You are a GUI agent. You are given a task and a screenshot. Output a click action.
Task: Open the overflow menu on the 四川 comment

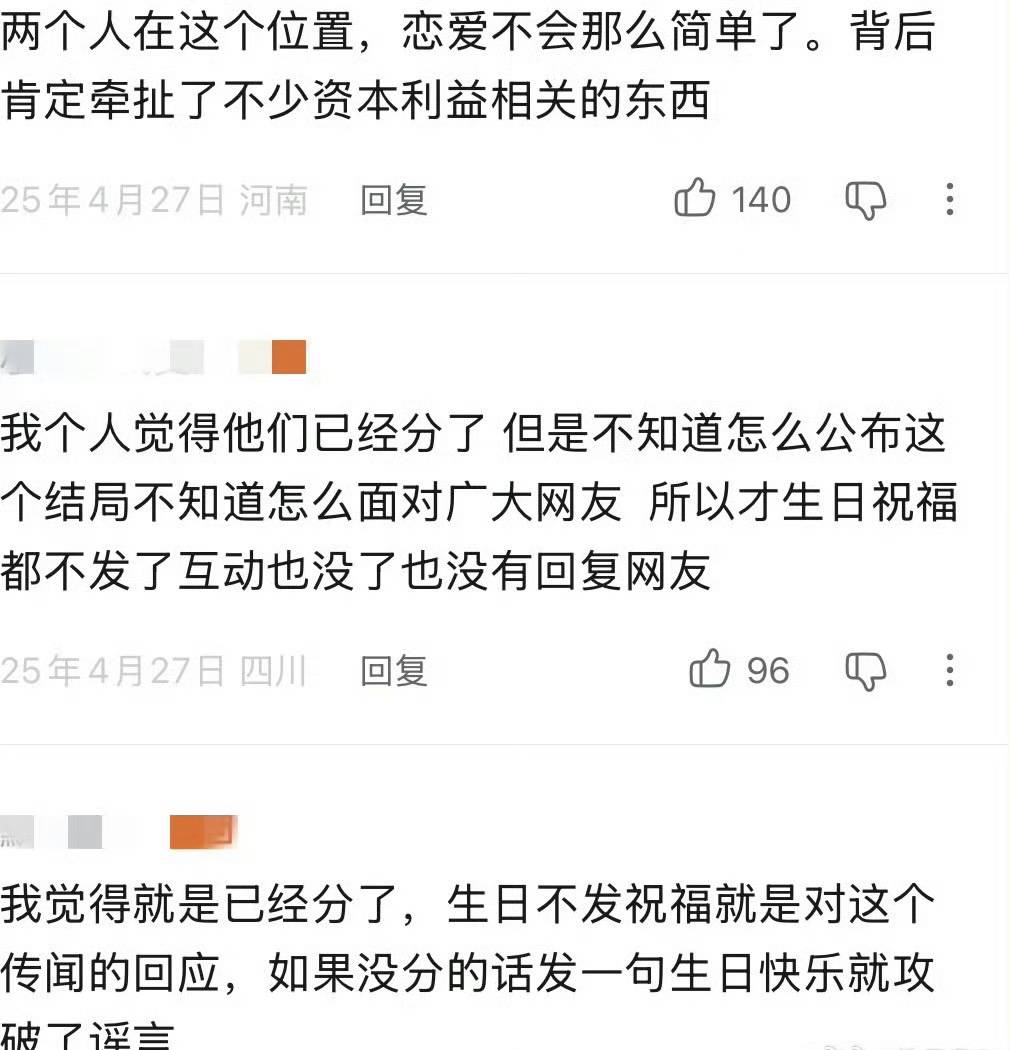[950, 670]
